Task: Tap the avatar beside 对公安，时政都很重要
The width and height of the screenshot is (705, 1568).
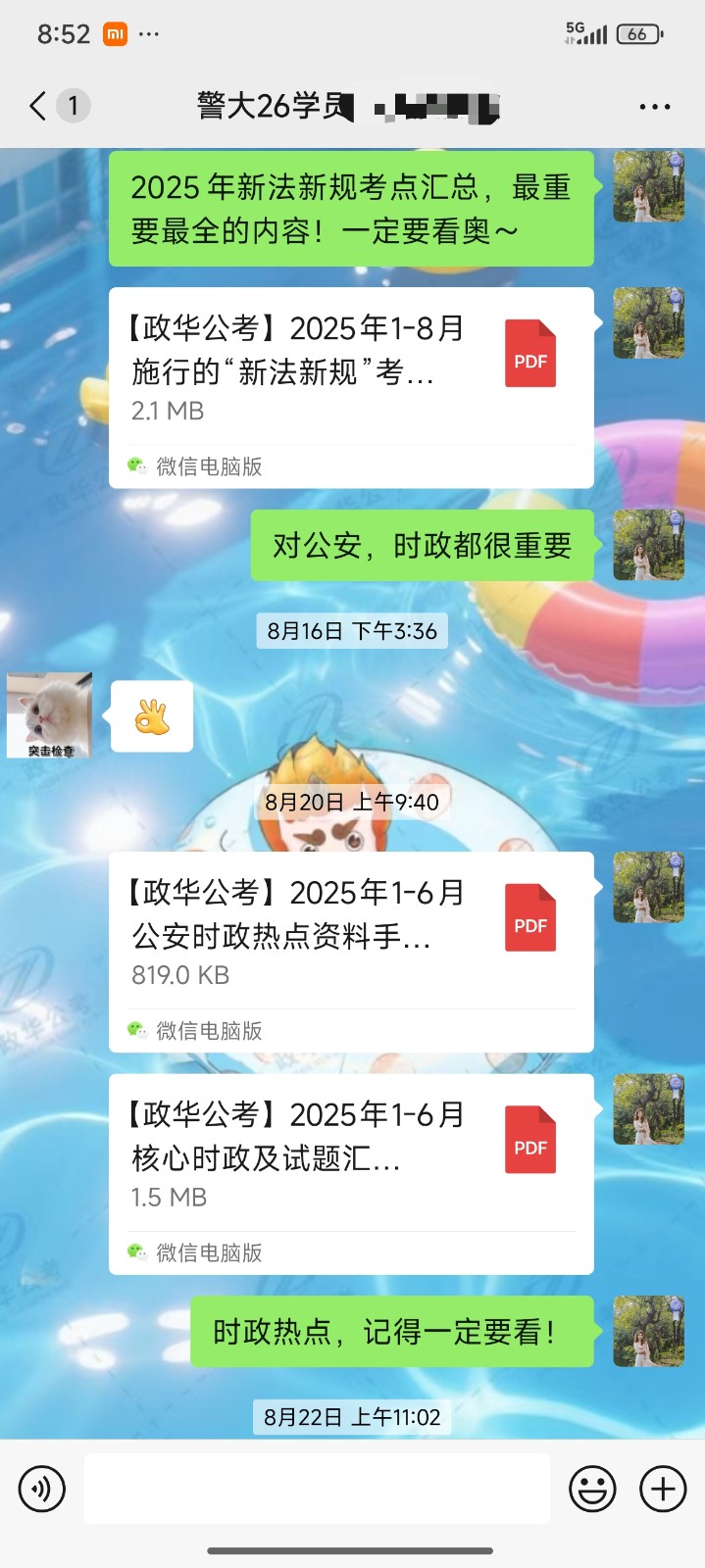Action: 648,545
